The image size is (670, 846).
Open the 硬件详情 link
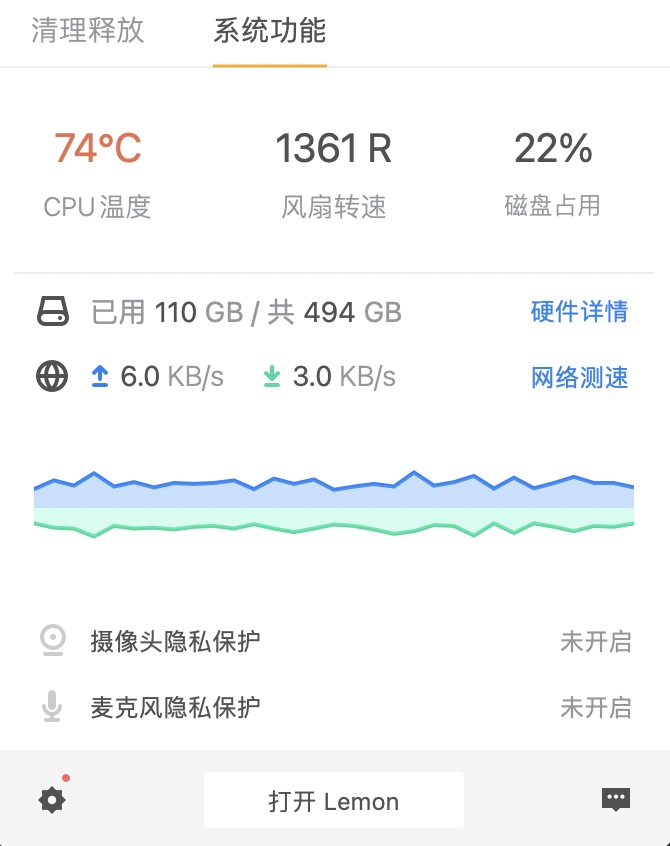[x=579, y=312]
